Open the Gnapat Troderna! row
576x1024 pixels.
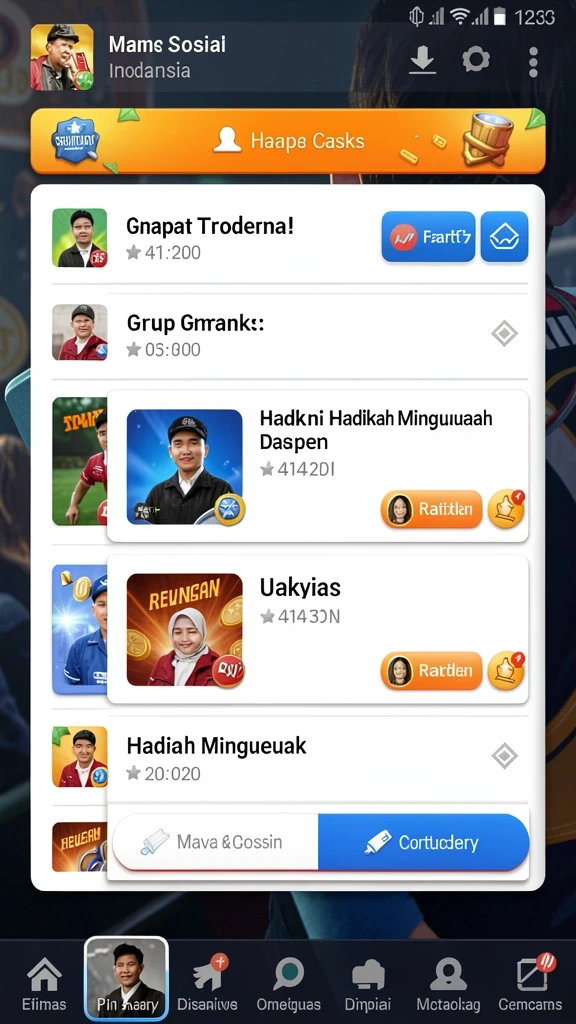tap(290, 238)
